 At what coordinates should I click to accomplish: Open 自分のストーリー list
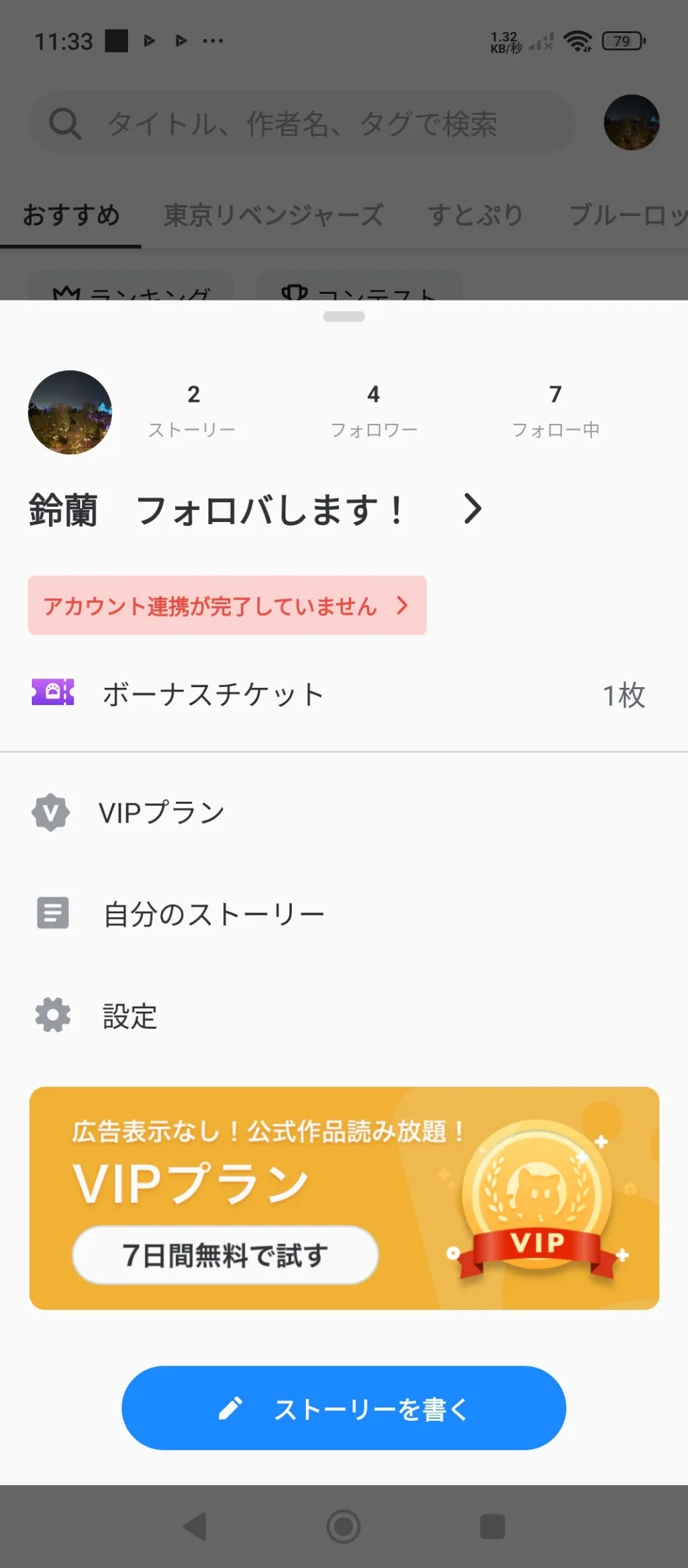213,914
